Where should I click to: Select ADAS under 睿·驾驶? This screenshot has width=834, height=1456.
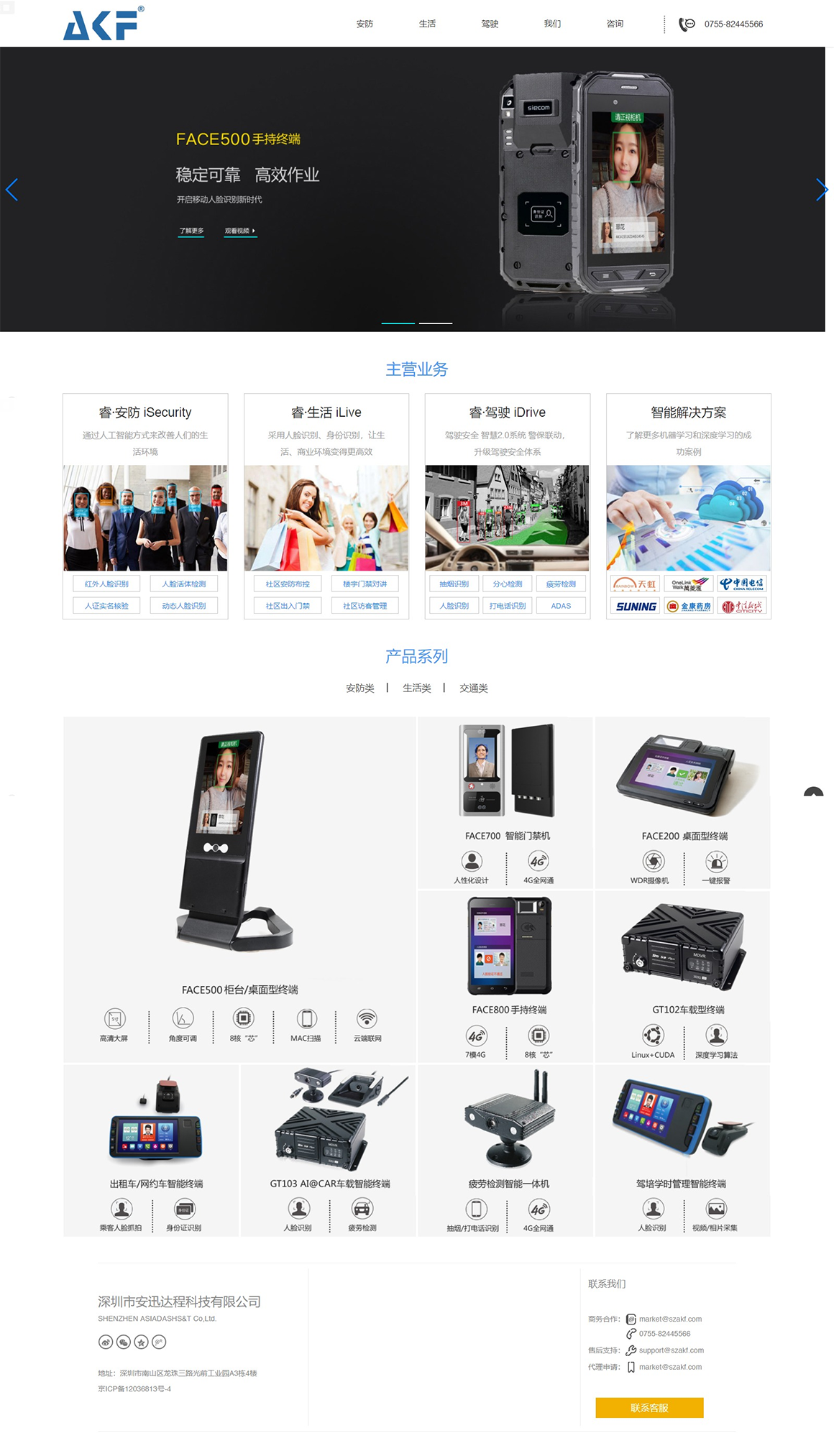pos(561,606)
